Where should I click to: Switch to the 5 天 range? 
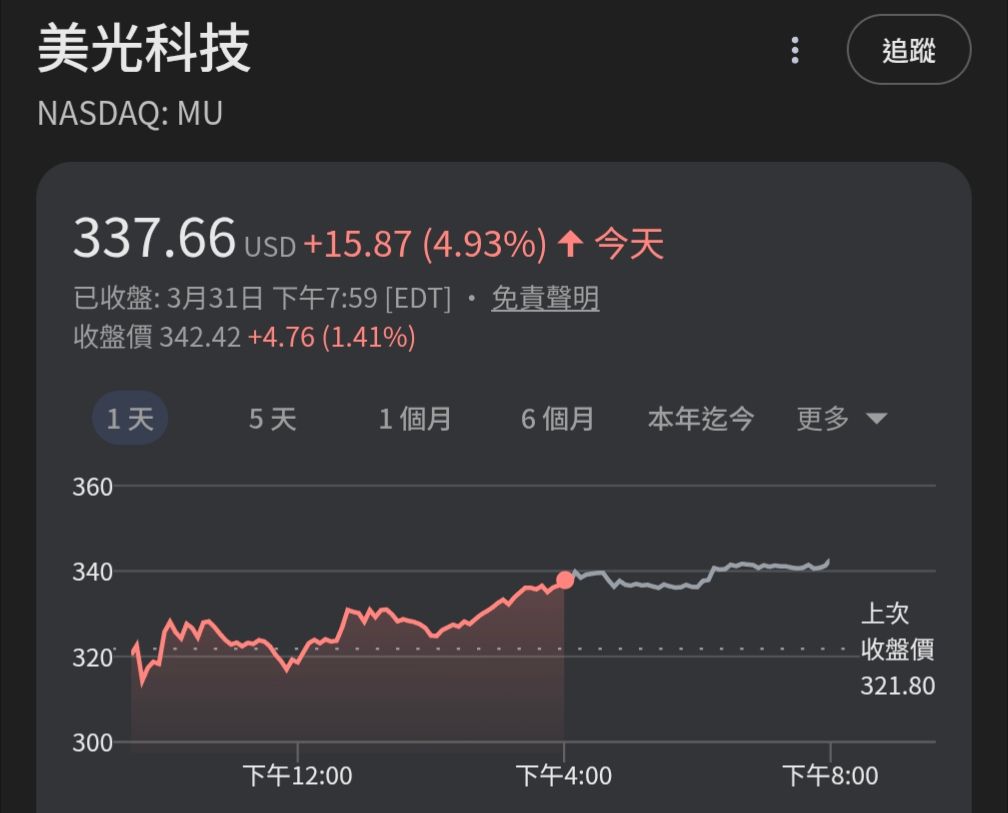273,418
